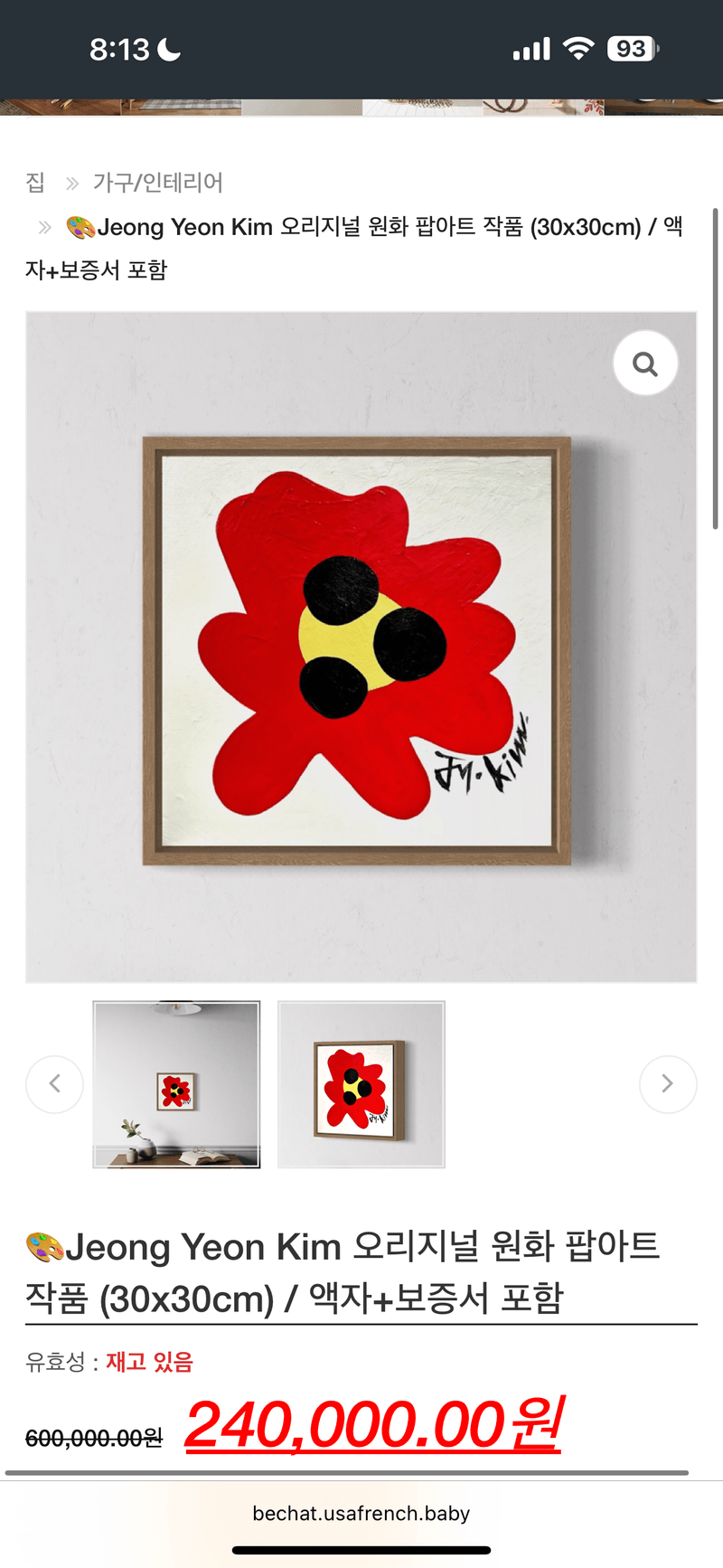Show the previous gallery thumbnails
Viewport: 723px width, 1568px height.
[54, 1084]
